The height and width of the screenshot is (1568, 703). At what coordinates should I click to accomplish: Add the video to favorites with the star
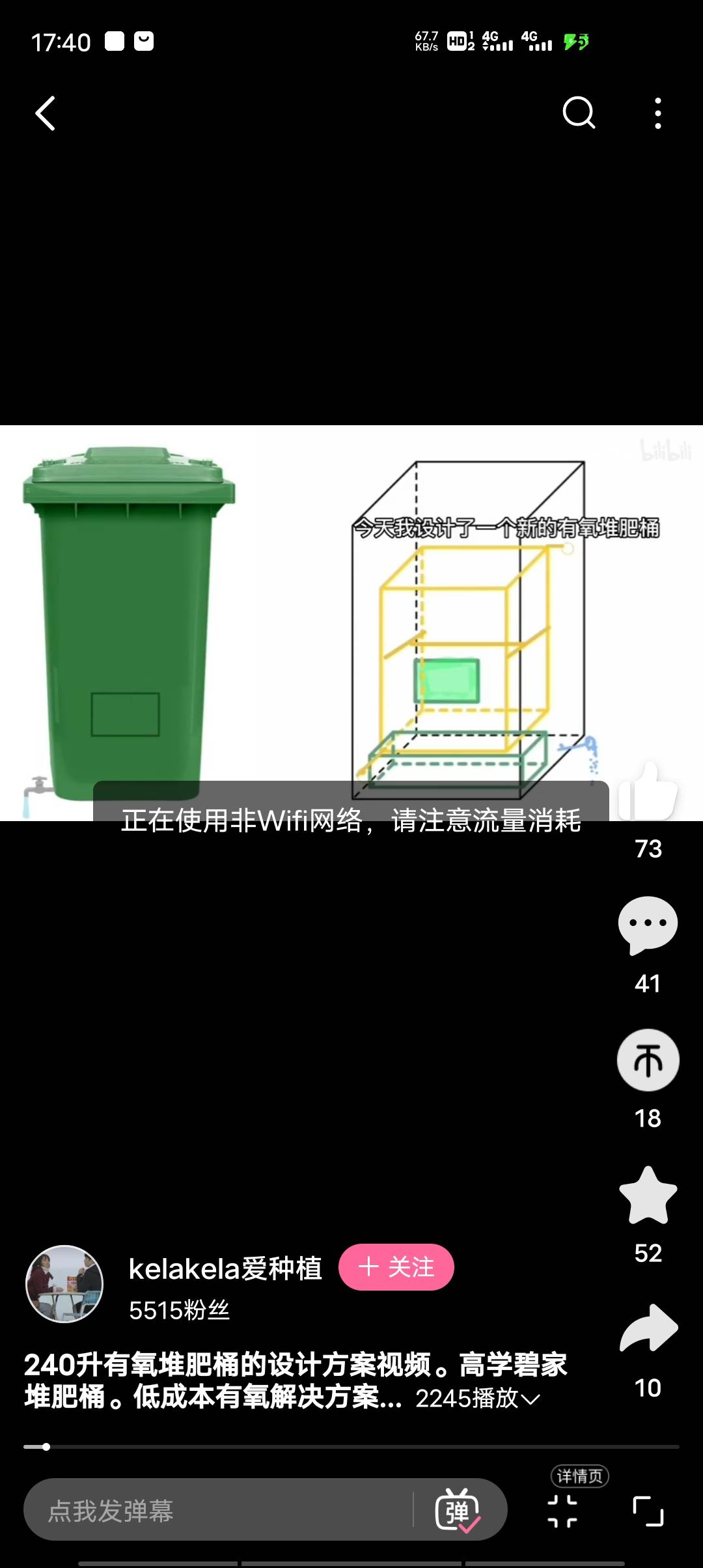[x=648, y=1195]
